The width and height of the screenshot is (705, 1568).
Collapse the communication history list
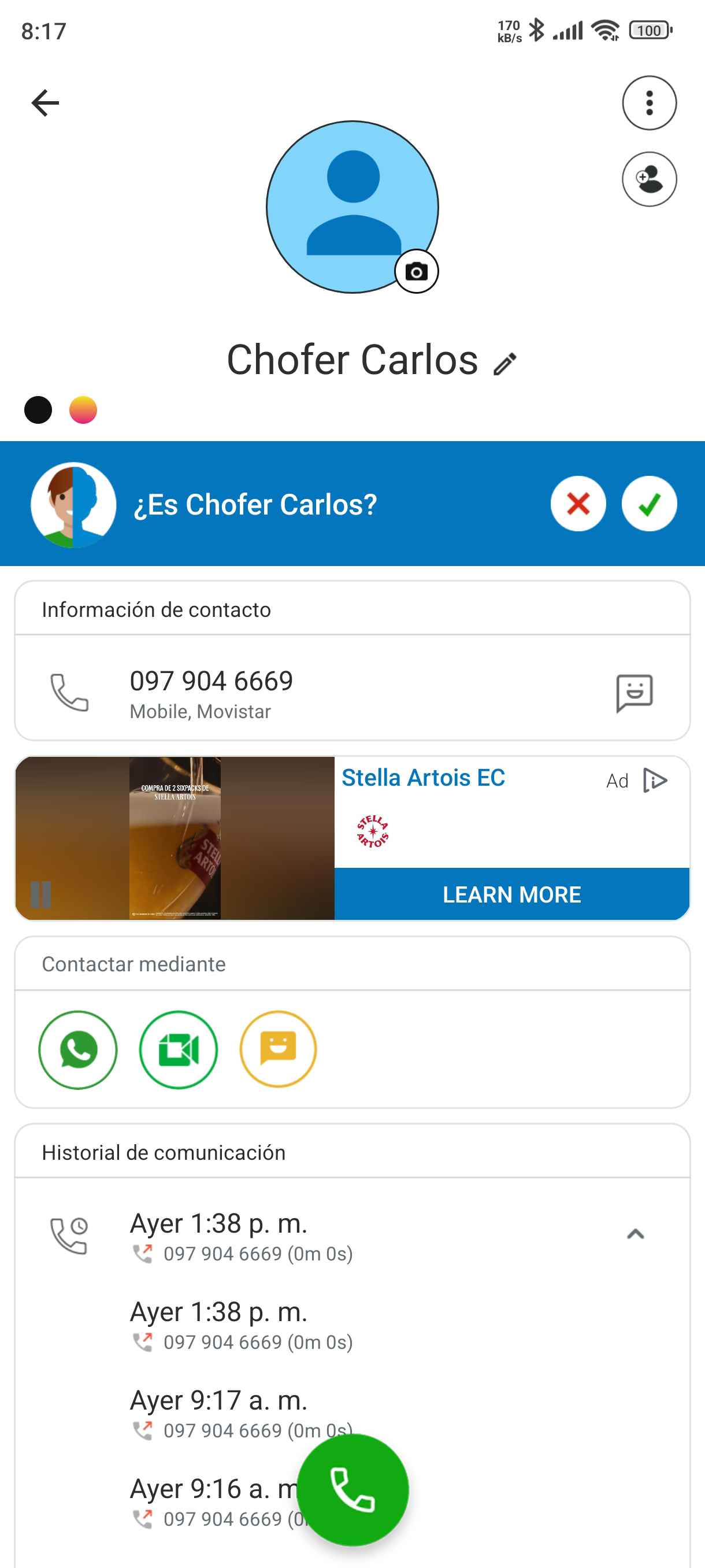click(635, 1234)
